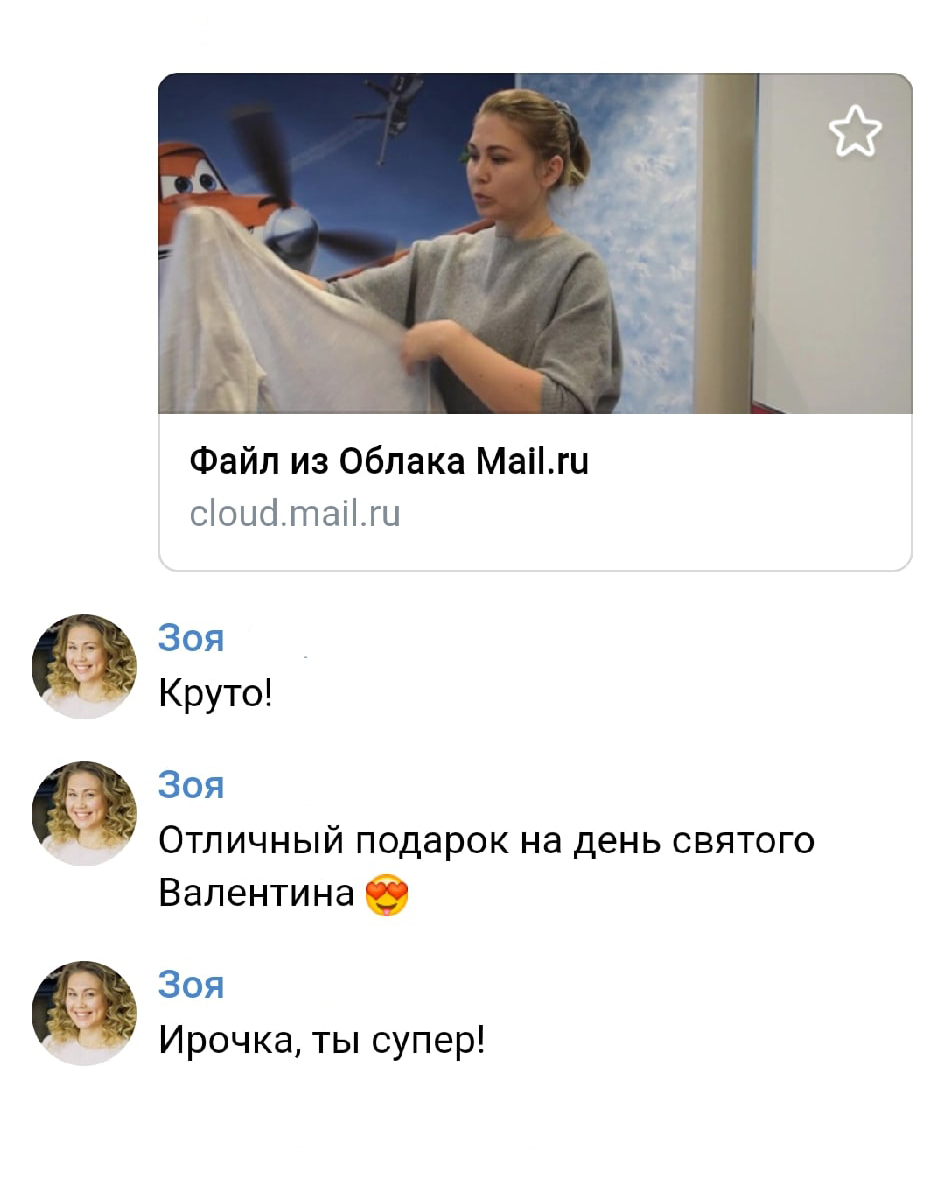Tap the star icon on the video preview
The height and width of the screenshot is (1182, 945).
tap(857, 132)
